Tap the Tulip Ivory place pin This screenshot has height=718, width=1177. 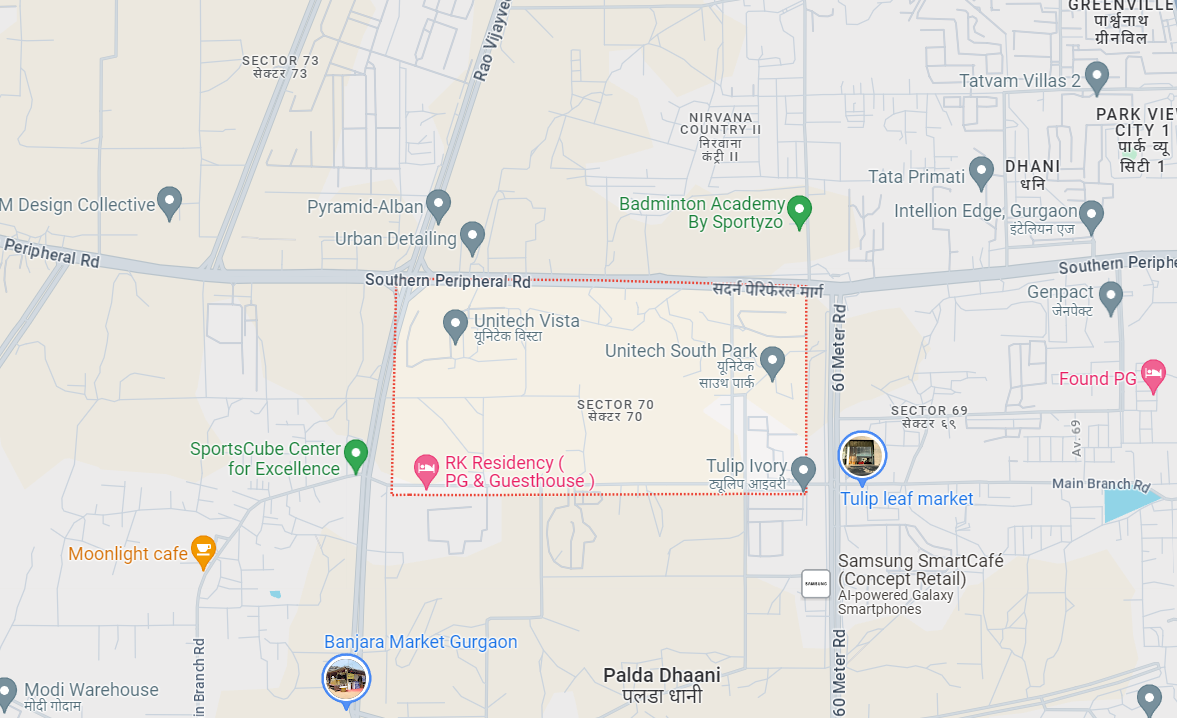coord(803,470)
